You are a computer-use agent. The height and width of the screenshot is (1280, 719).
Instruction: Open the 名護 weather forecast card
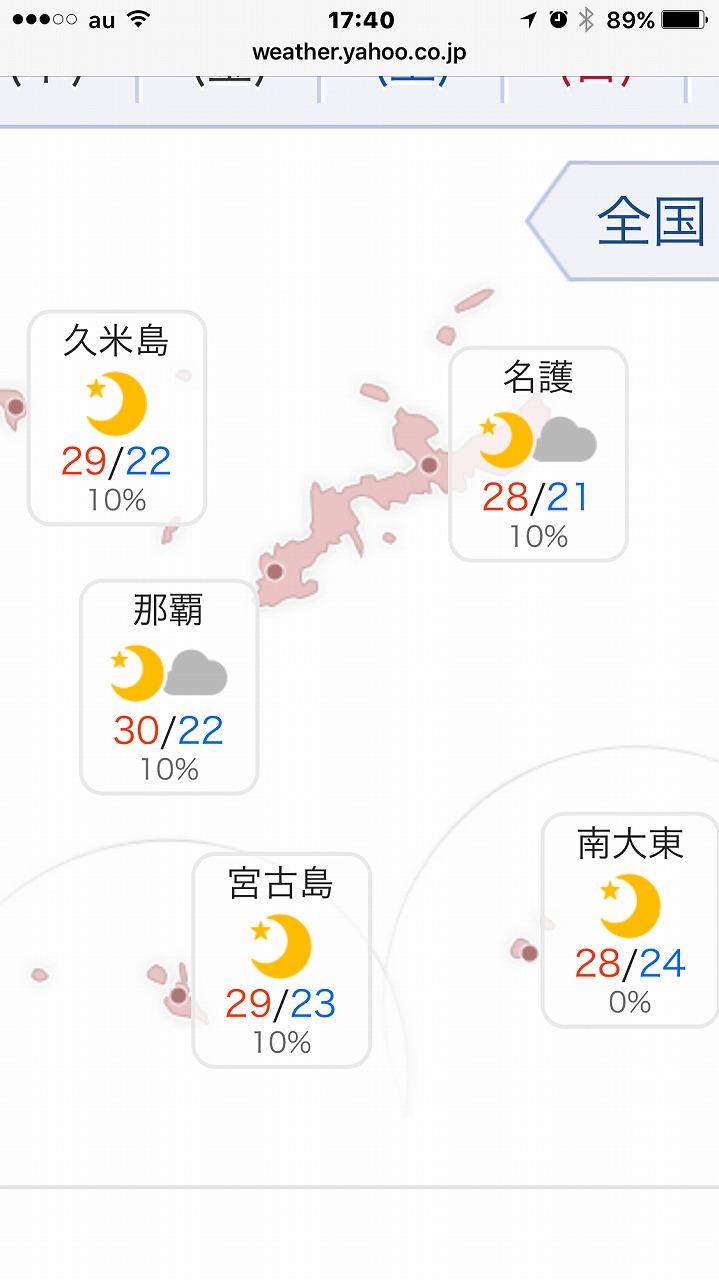coord(538,454)
